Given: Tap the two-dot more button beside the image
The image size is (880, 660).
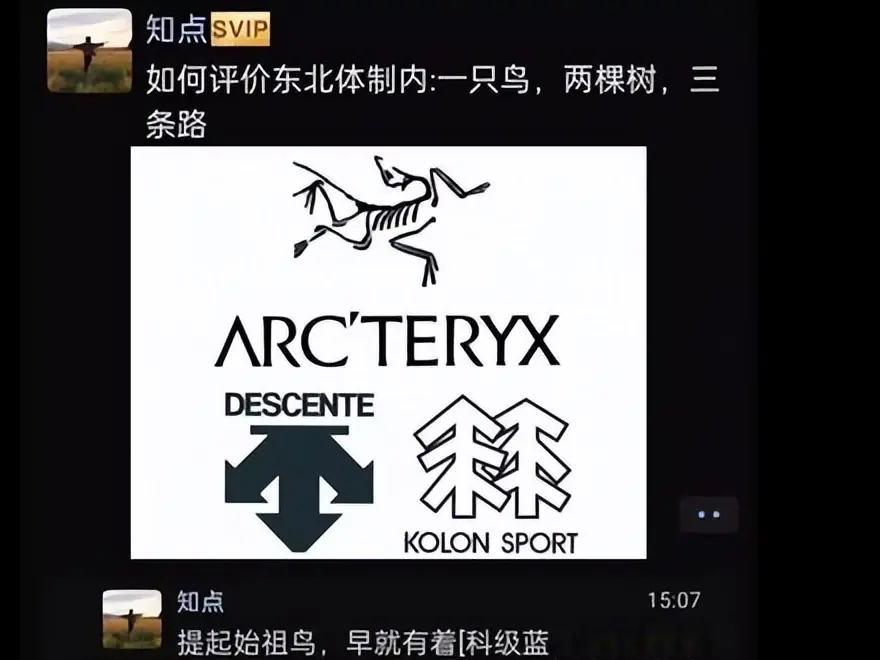Looking at the screenshot, I should (x=709, y=515).
